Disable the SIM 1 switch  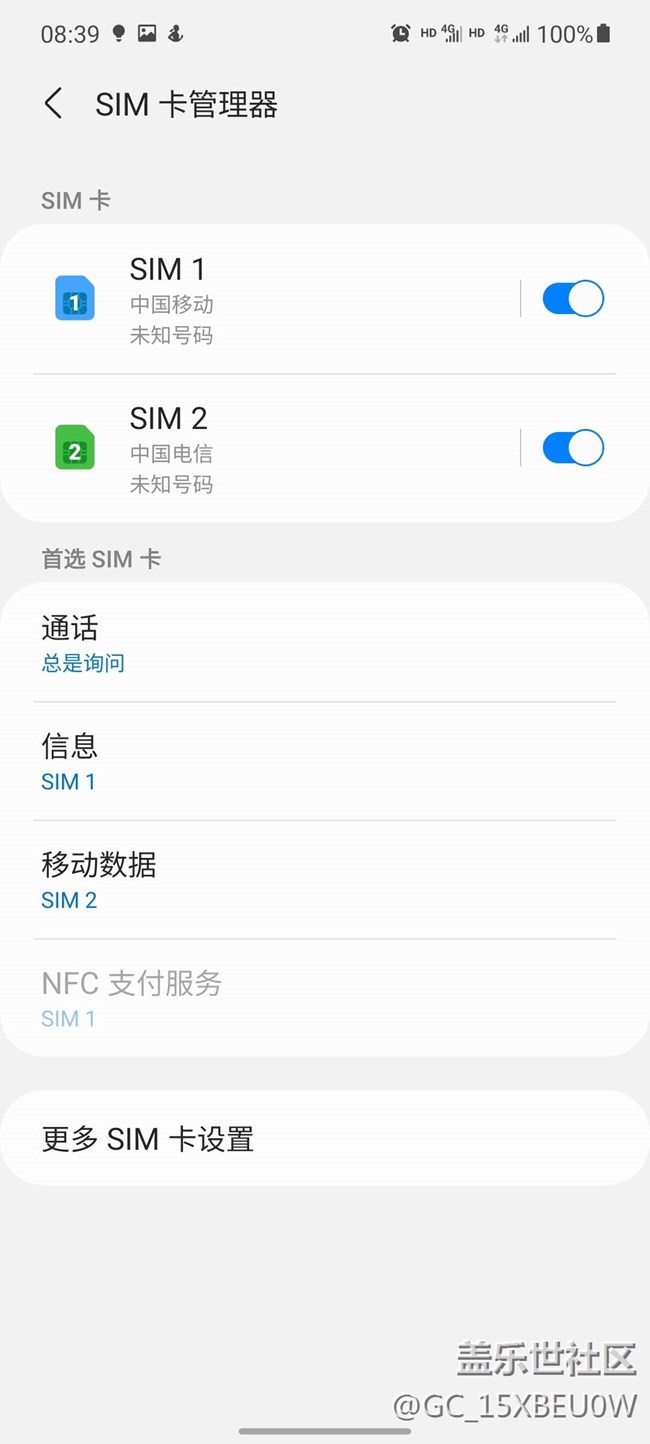[x=573, y=299]
